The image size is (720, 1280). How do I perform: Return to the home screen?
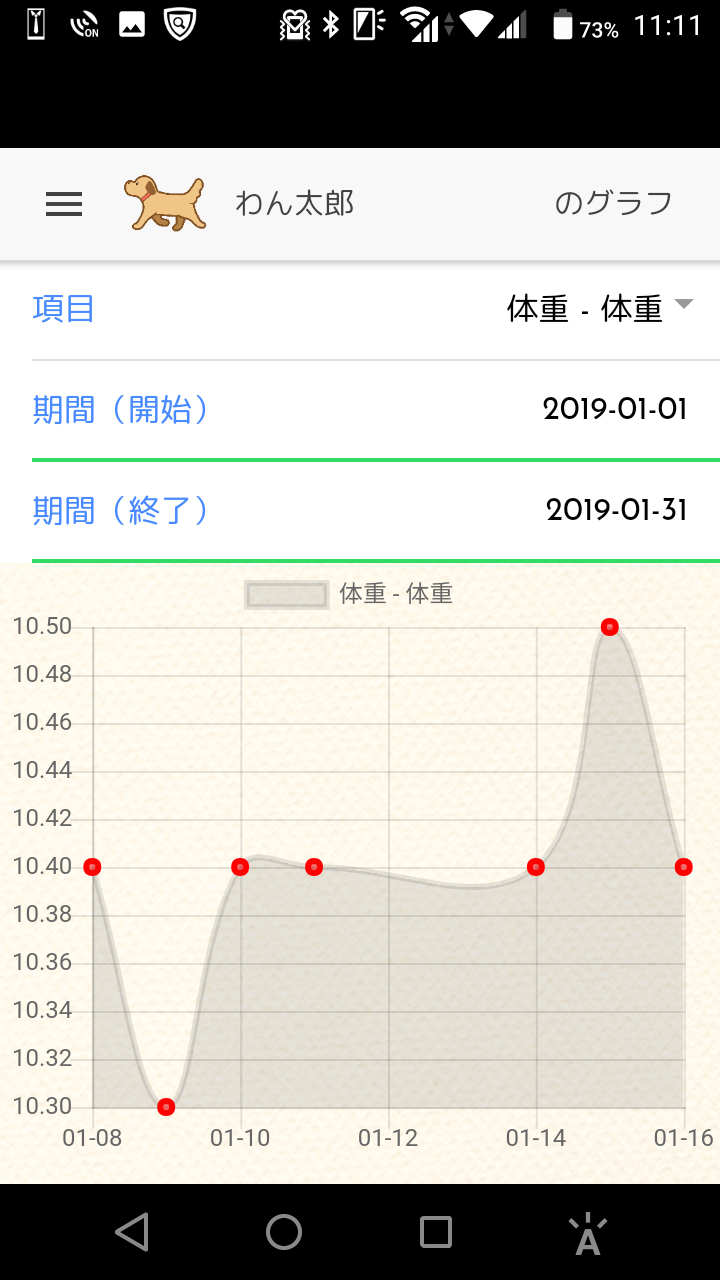tap(284, 1232)
